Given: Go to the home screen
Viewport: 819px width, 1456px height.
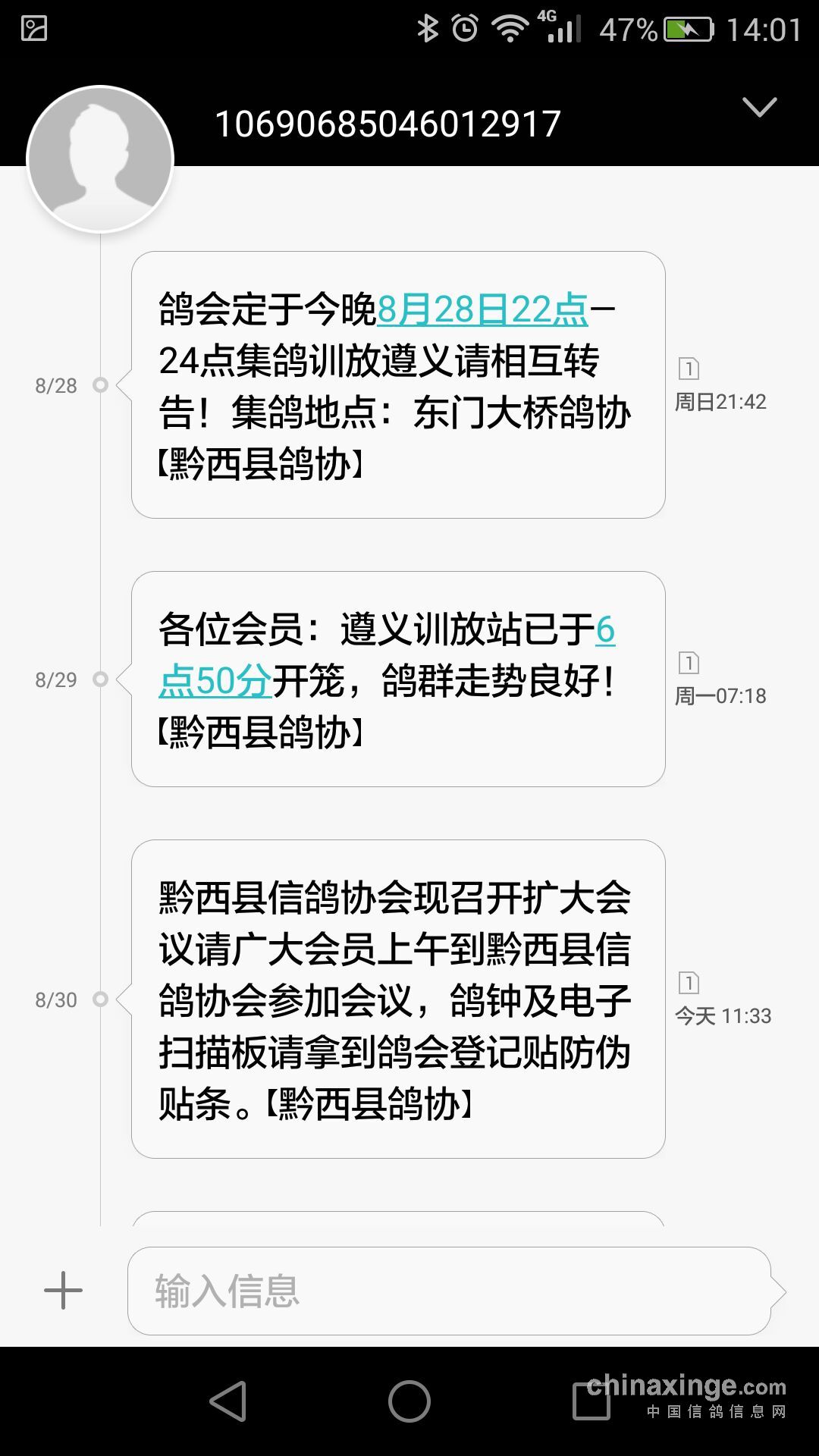Looking at the screenshot, I should click(409, 1401).
